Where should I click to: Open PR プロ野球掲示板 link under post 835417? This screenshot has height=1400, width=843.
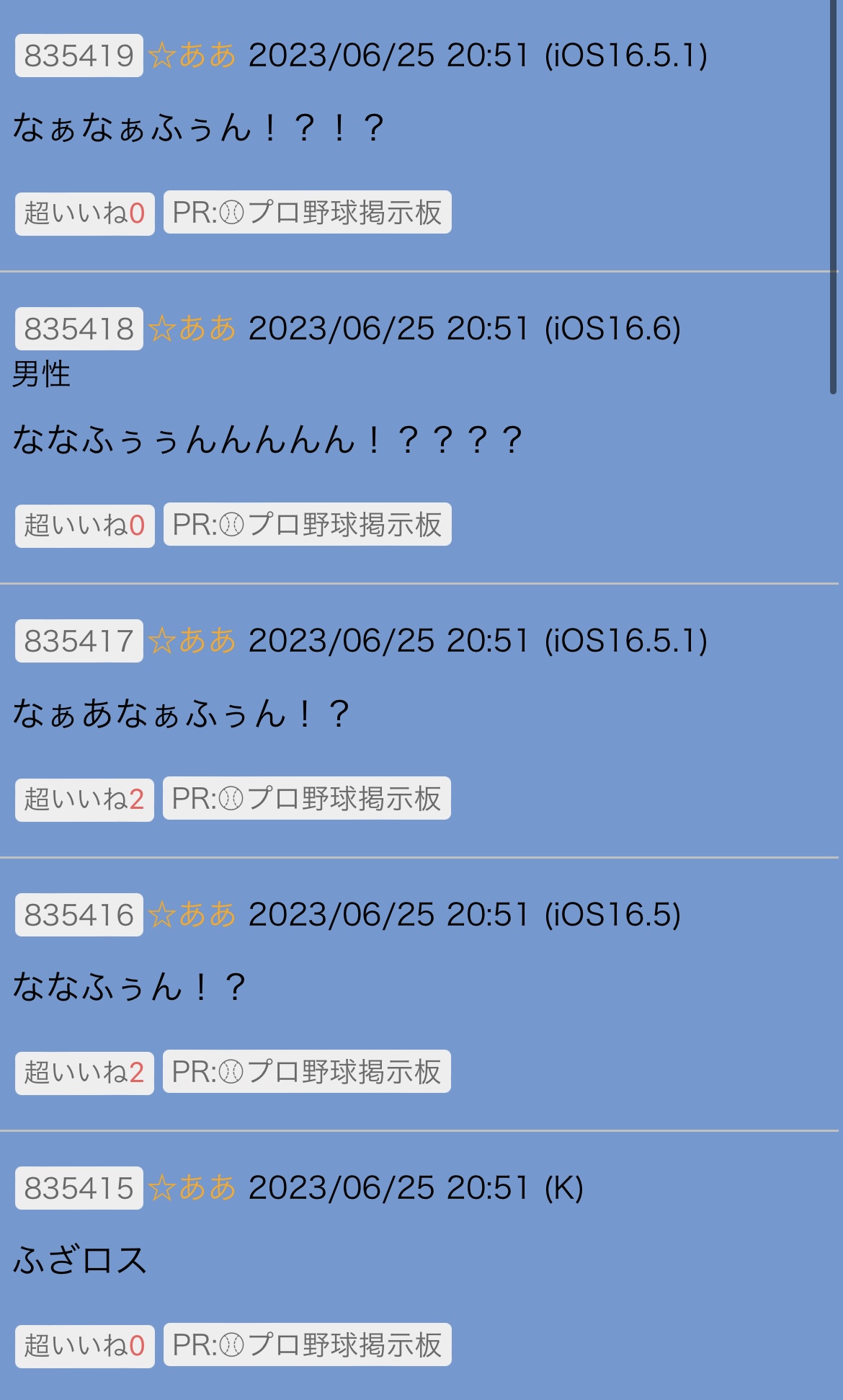tap(307, 799)
